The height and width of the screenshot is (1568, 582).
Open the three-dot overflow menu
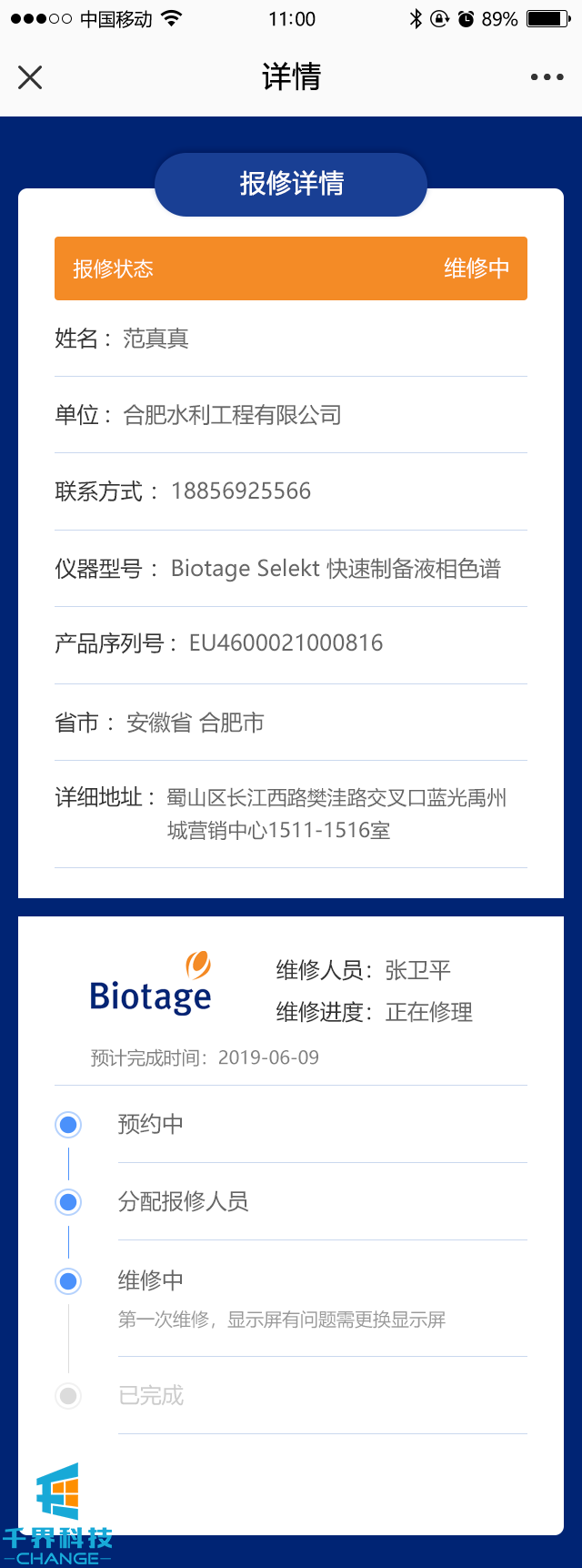pos(547,77)
